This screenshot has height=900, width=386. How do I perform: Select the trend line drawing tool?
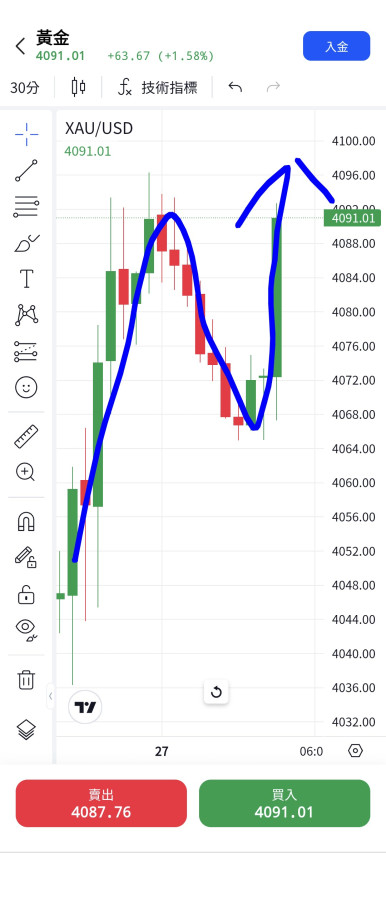pos(26,170)
